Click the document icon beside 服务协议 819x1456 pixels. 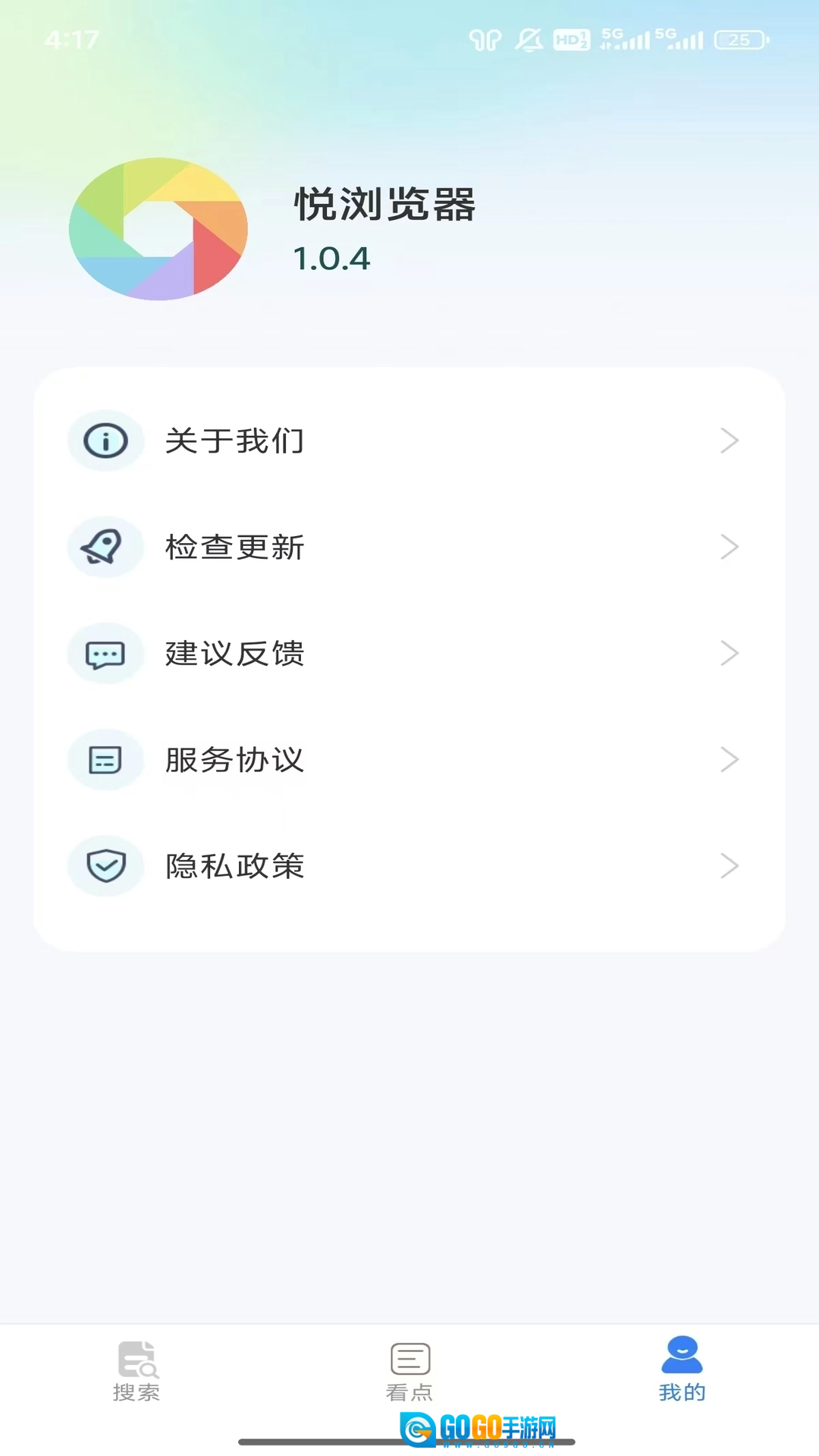105,759
